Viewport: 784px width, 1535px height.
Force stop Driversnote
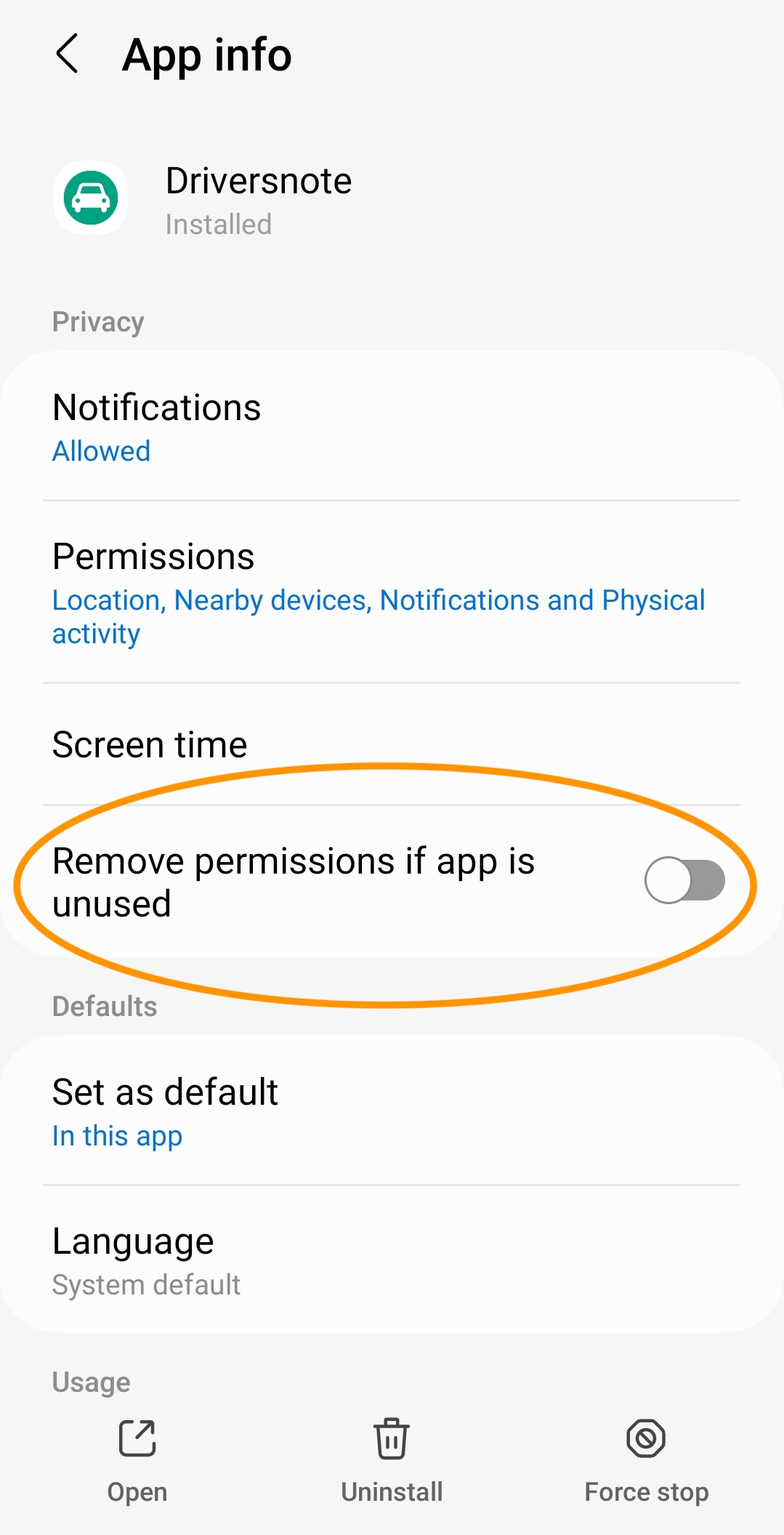(646, 1461)
